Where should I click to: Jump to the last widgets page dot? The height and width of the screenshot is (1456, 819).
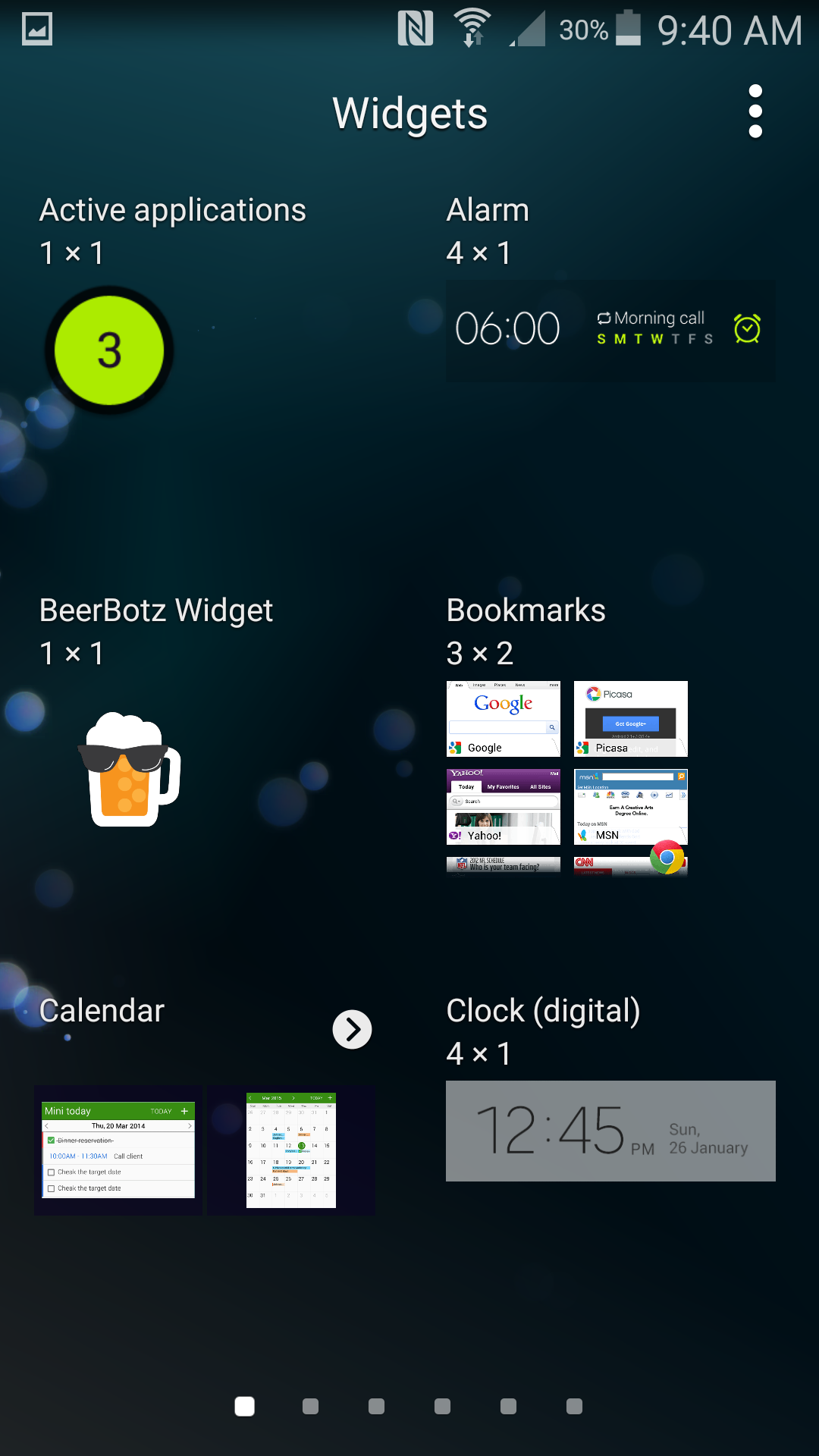click(575, 1407)
